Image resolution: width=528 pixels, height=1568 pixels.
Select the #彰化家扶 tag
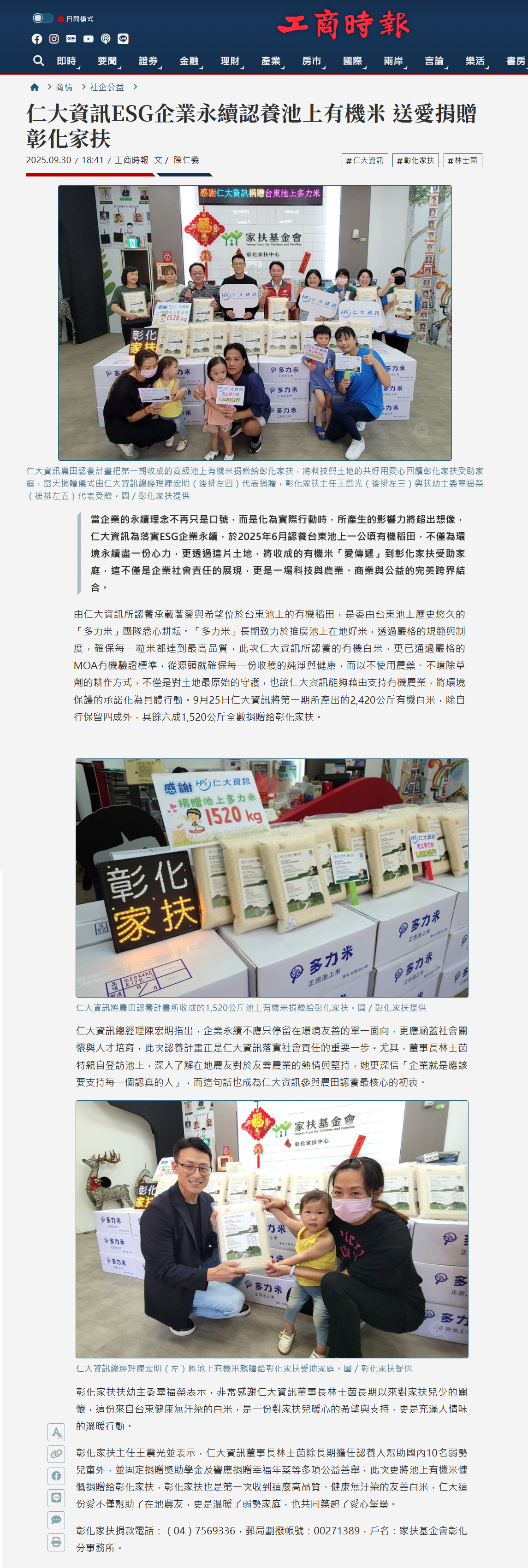(x=415, y=161)
